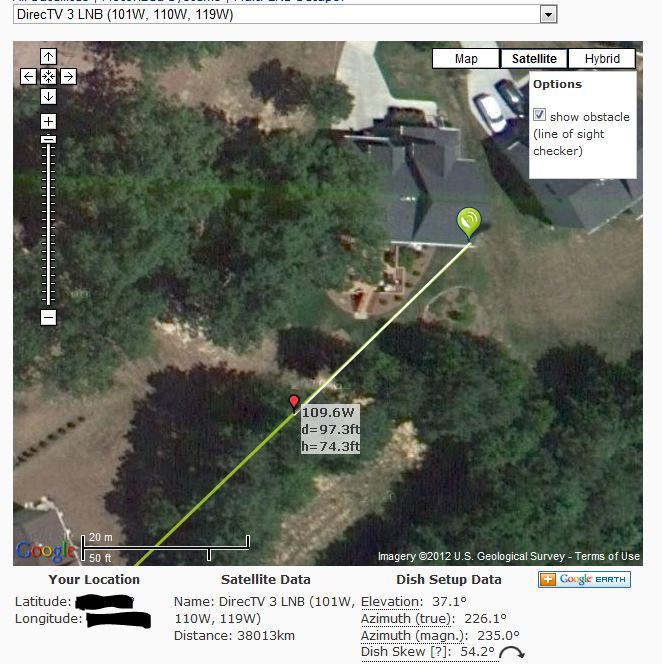This screenshot has height=664, width=662.
Task: Recenter map with the middle pan button
Action: (48, 76)
